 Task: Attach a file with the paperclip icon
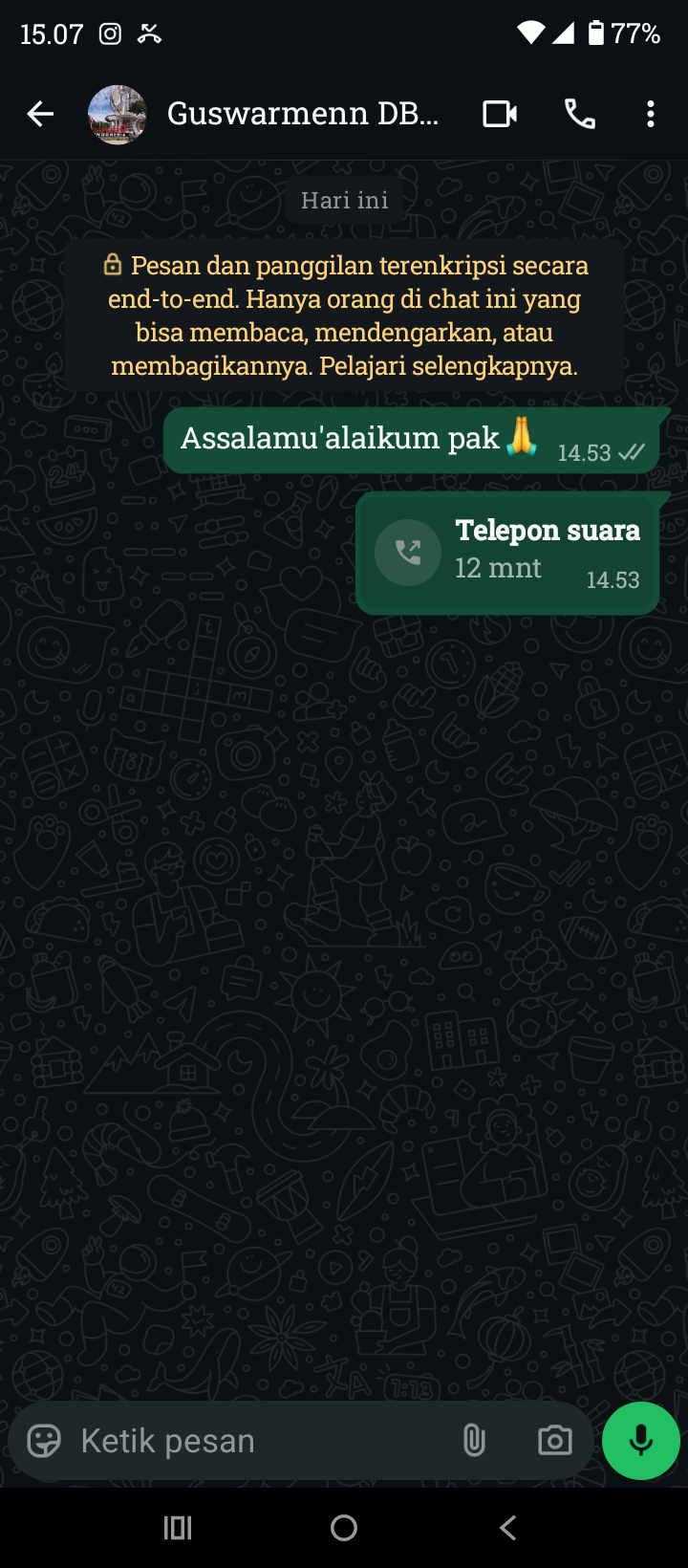pyautogui.click(x=474, y=1441)
